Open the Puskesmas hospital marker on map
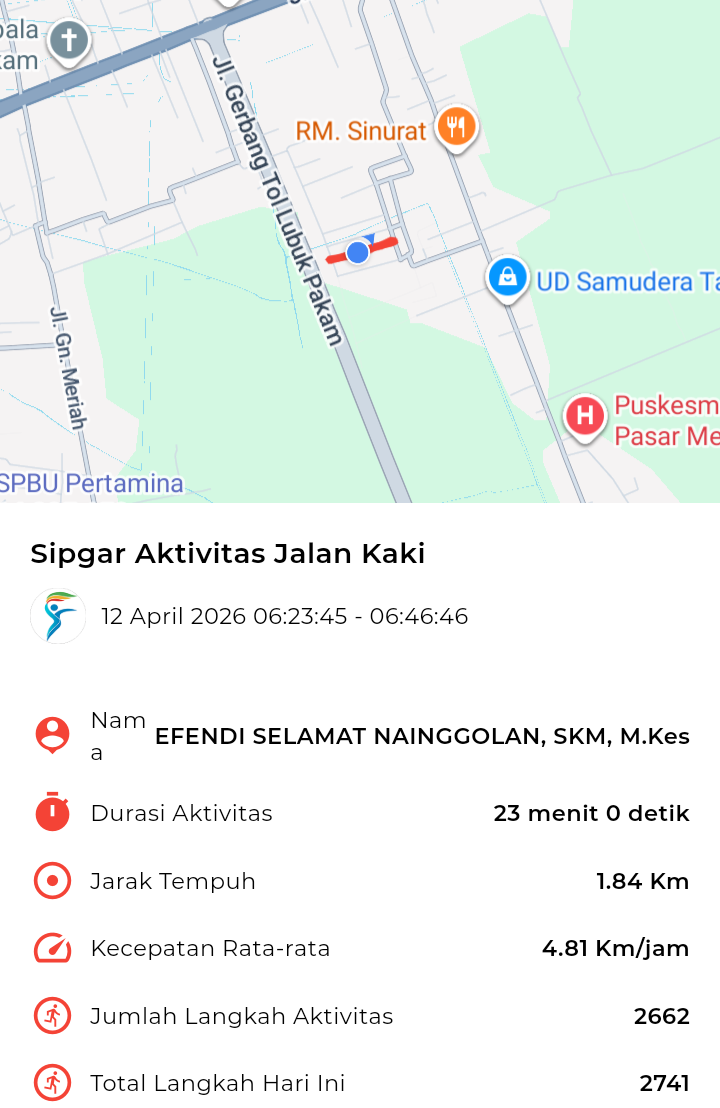 point(585,415)
